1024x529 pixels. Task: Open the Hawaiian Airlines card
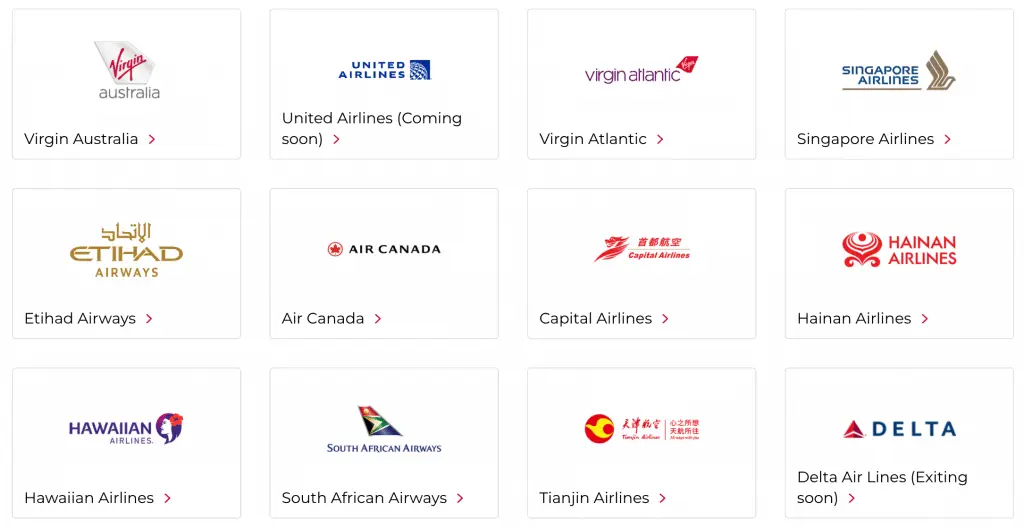pyautogui.click(x=127, y=442)
